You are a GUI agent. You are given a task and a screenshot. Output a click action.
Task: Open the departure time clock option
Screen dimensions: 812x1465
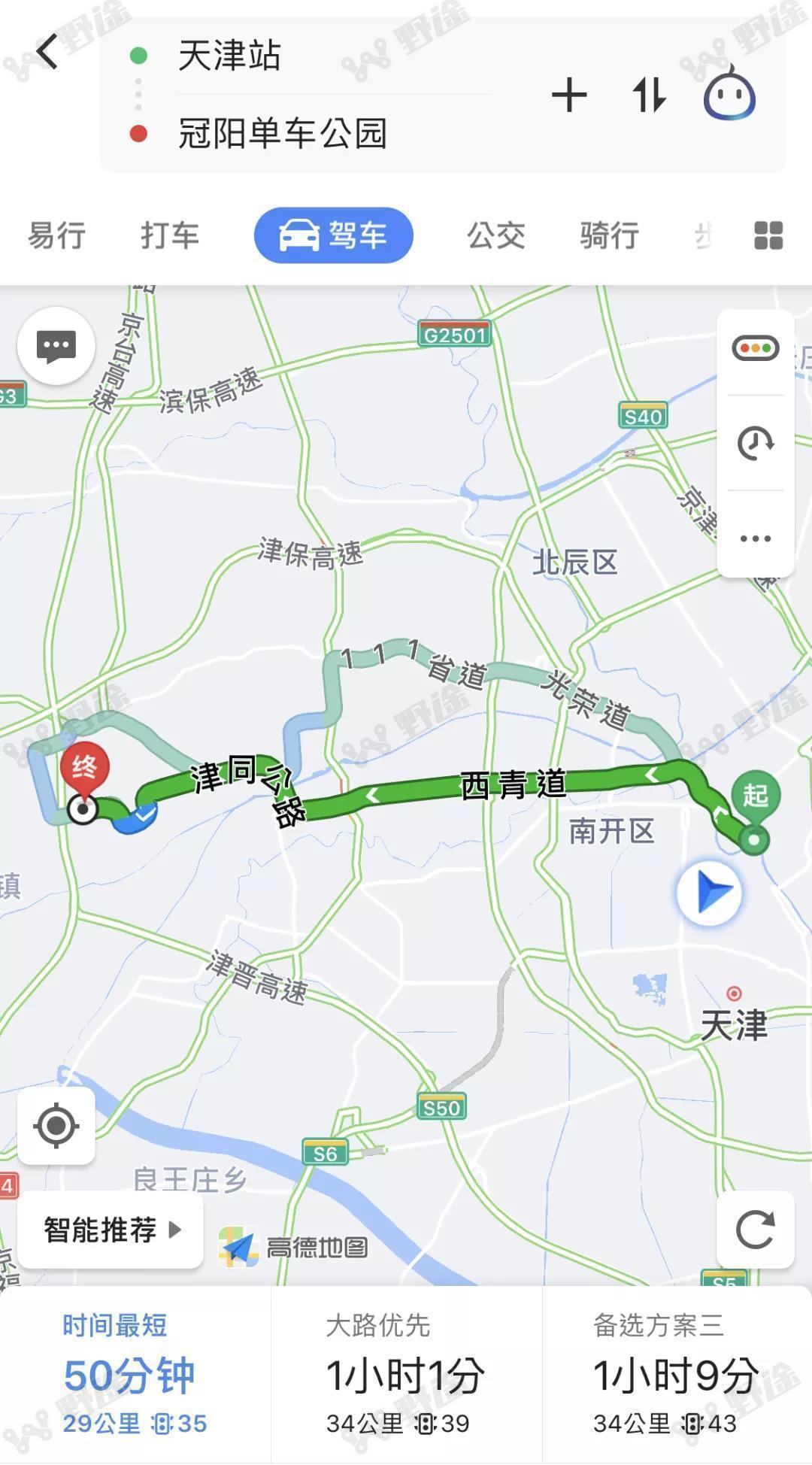756,443
